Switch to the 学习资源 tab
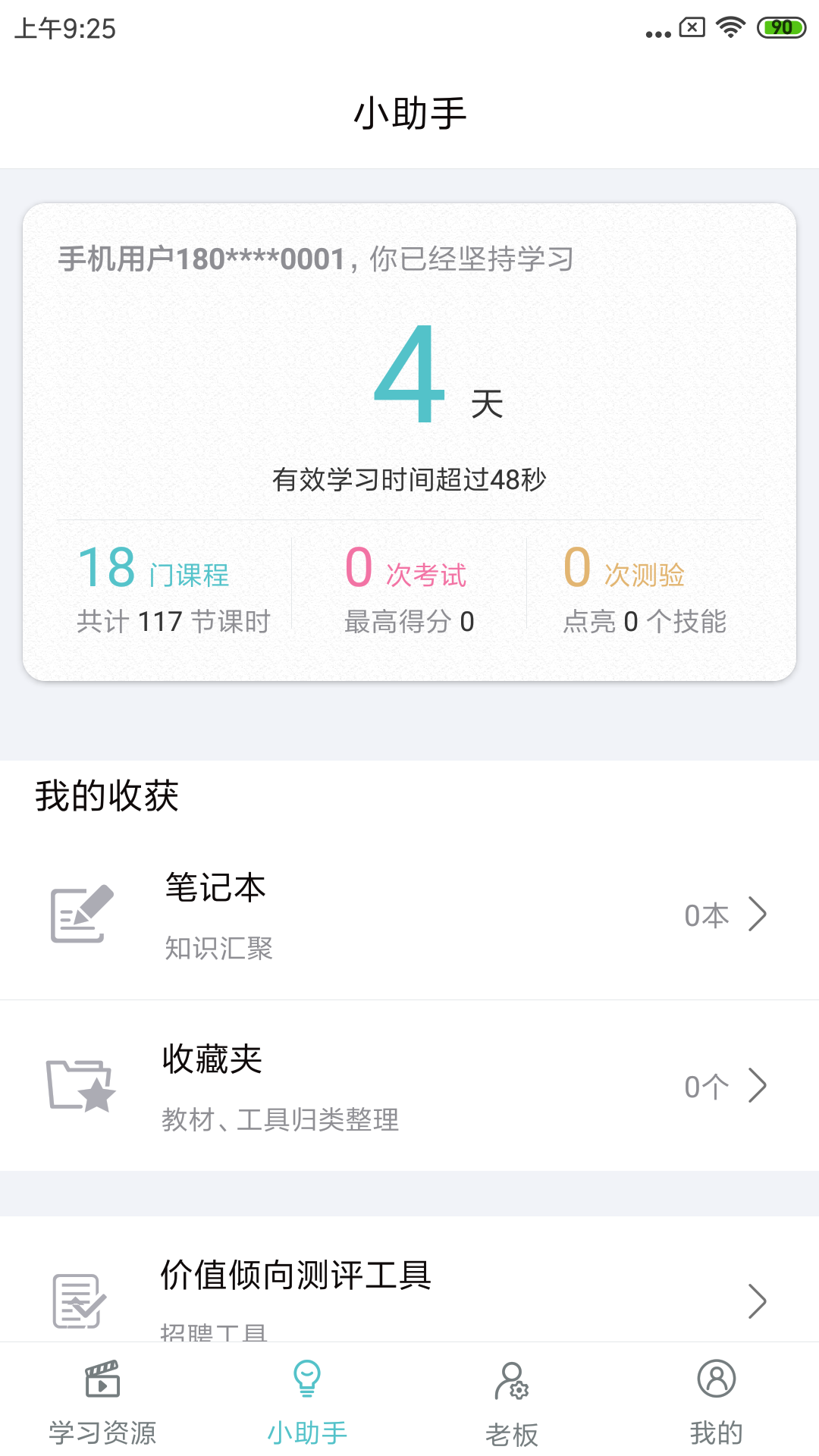 tap(102, 1401)
